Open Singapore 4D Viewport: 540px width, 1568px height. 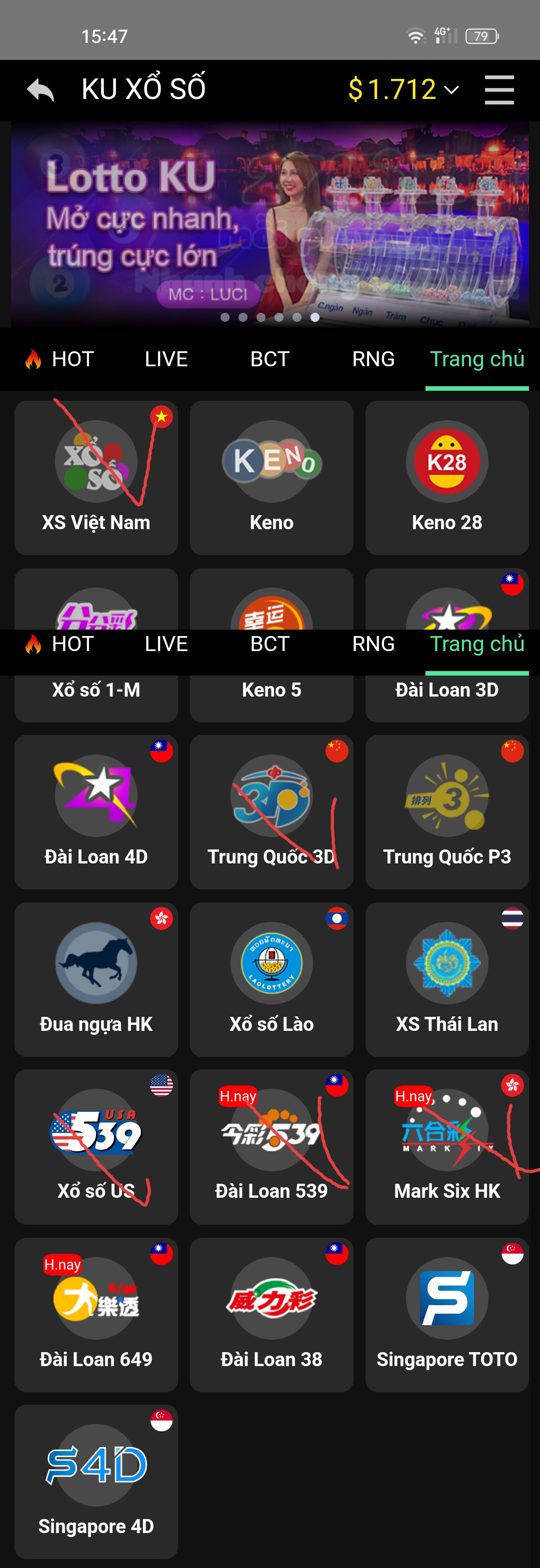[96, 1482]
